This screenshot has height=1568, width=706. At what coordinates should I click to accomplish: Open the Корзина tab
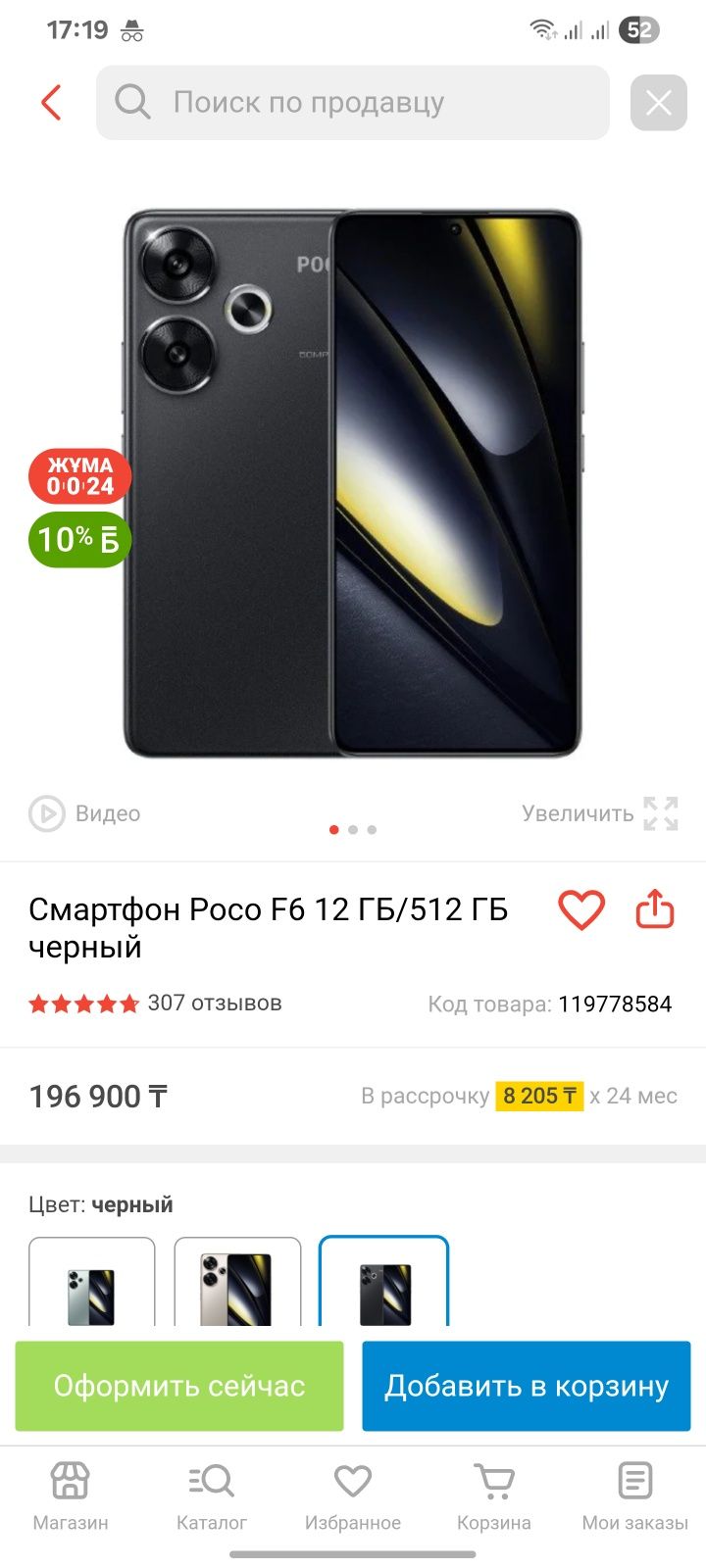click(494, 1496)
